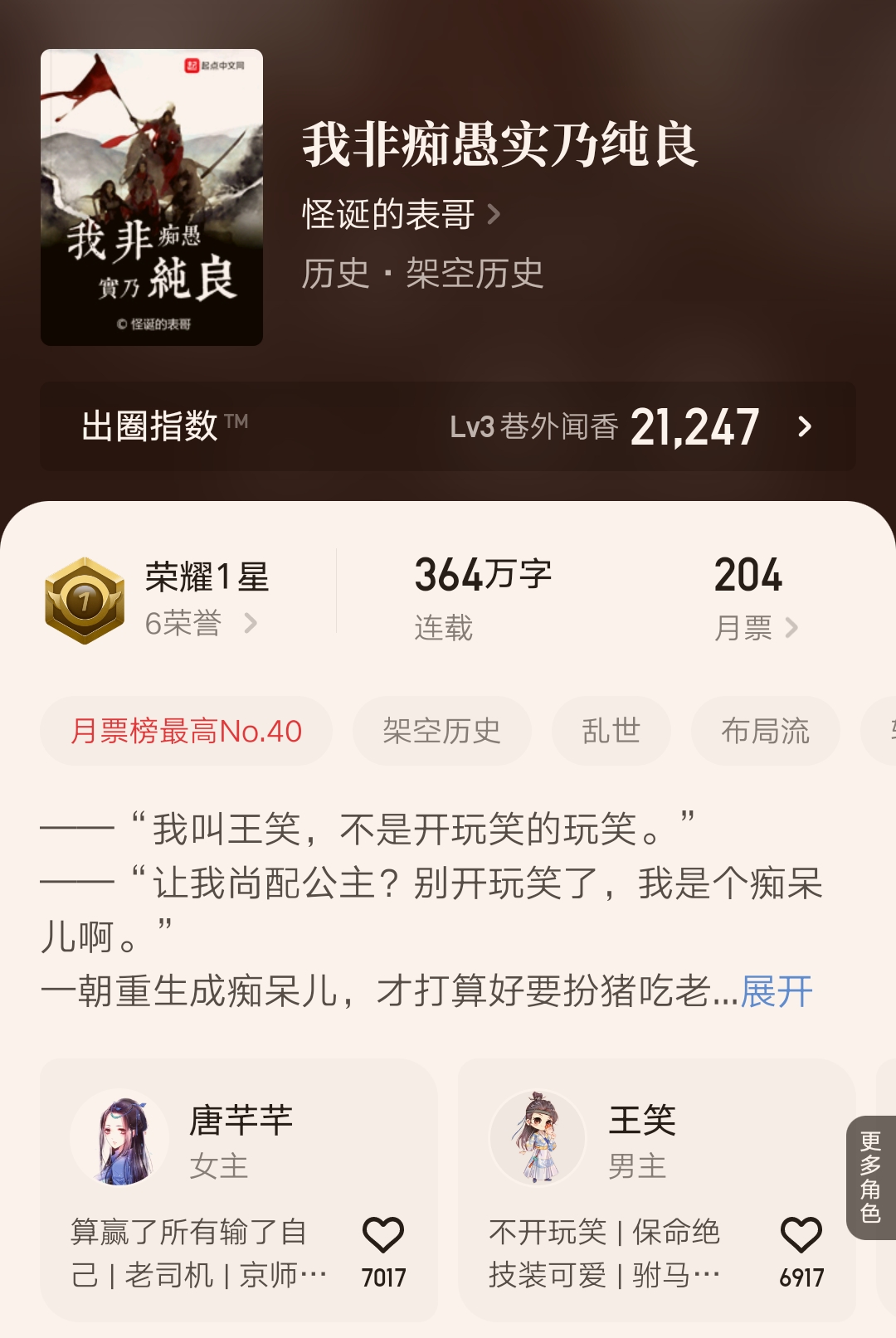896x1338 pixels.
Task: Click the 月票榜最高No.40 tag
Action: coord(187,731)
